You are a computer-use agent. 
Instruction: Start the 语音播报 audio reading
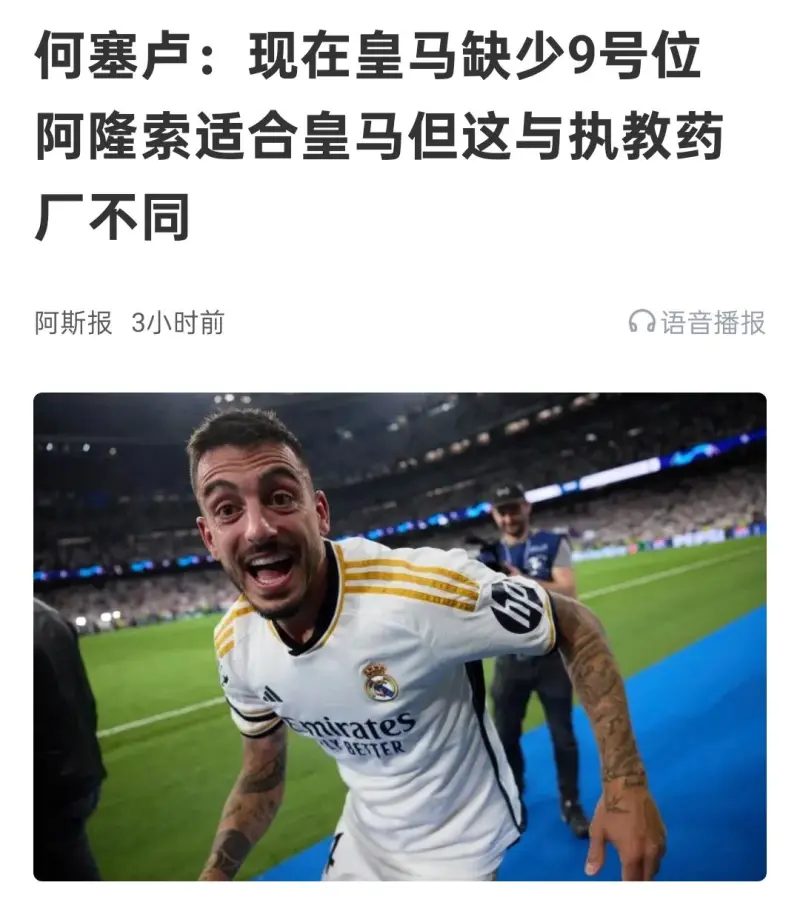[x=697, y=322]
